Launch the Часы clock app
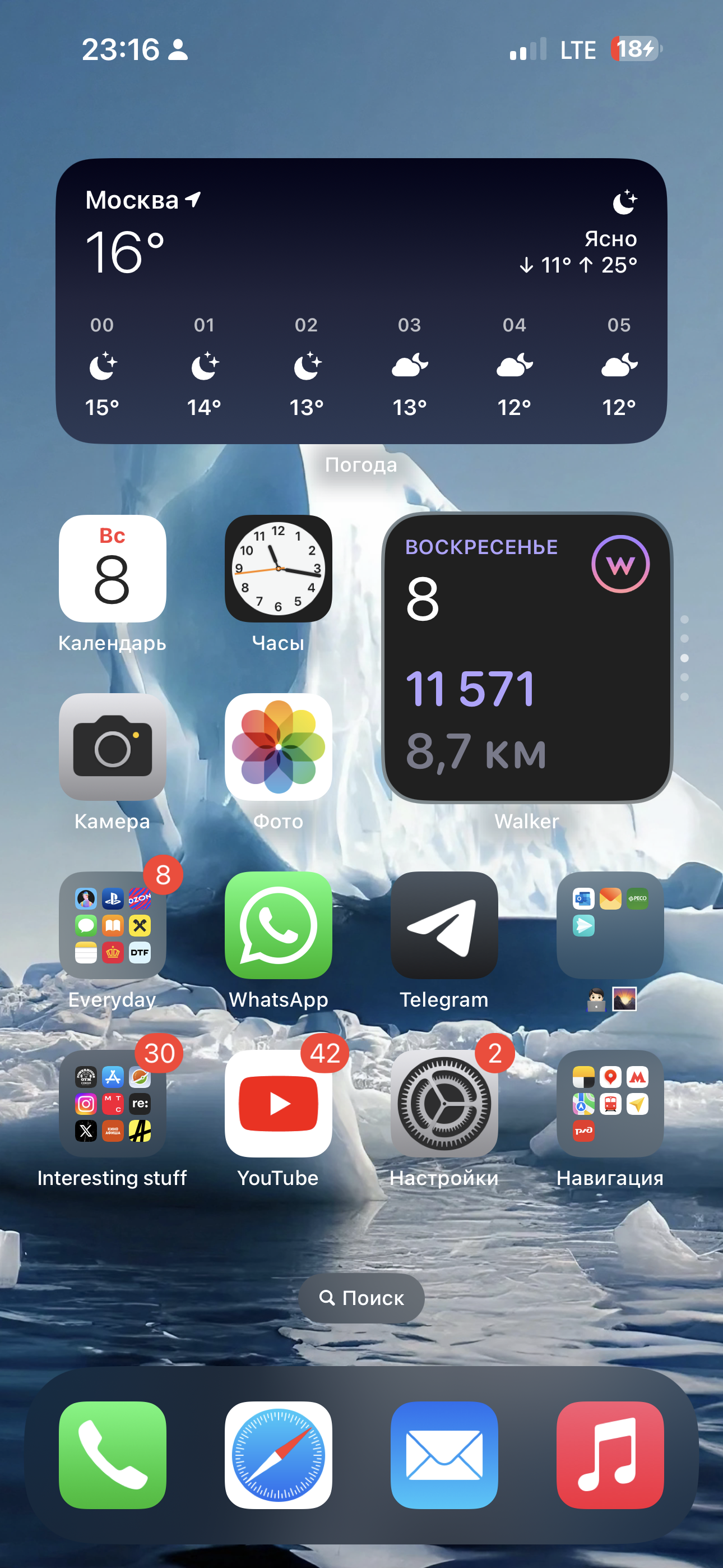The height and width of the screenshot is (1568, 723). tap(278, 569)
